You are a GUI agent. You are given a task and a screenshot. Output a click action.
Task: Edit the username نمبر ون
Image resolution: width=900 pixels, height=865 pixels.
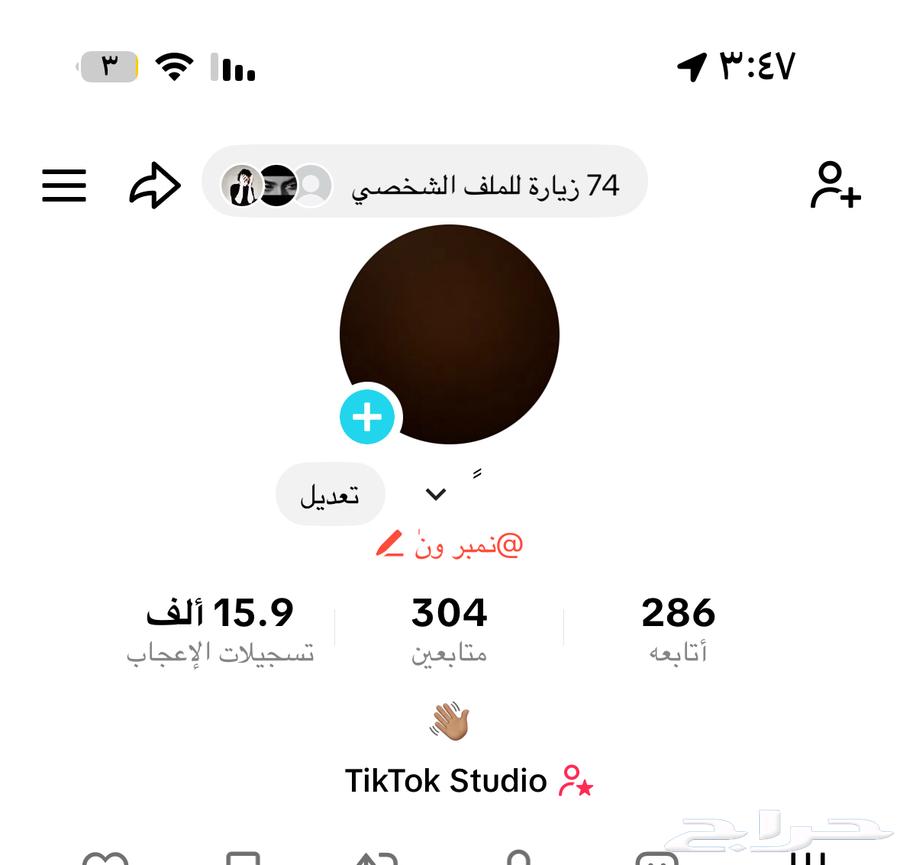[450, 545]
